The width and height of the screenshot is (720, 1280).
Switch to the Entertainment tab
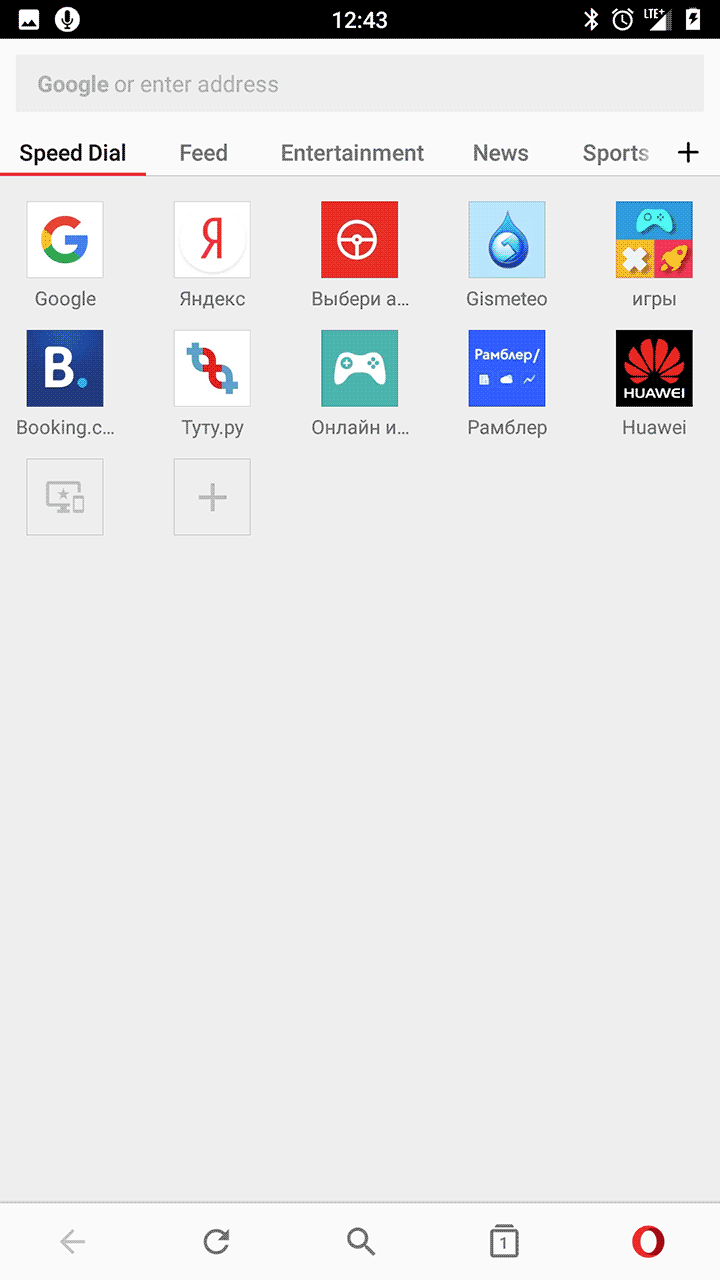click(x=352, y=153)
